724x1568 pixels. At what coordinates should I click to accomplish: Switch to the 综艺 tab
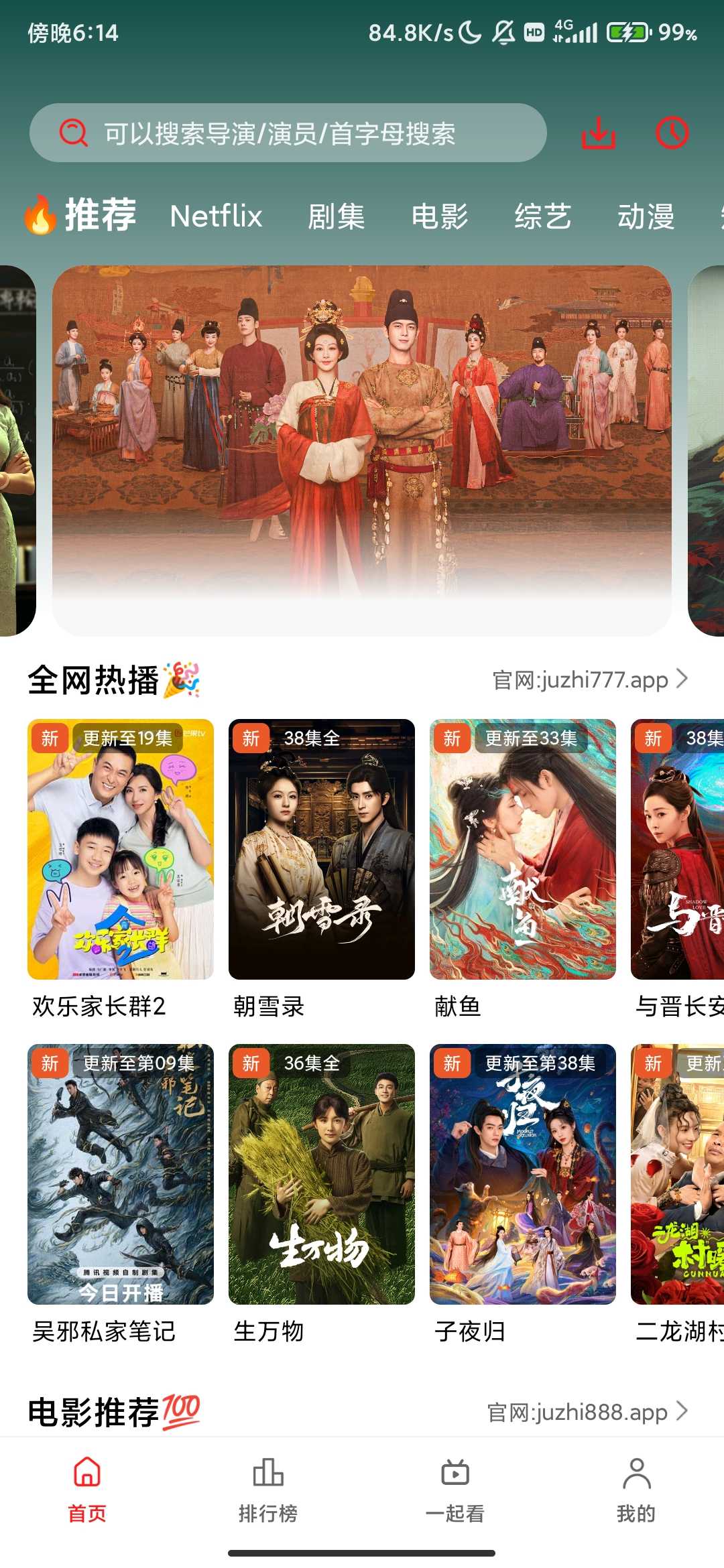[543, 216]
